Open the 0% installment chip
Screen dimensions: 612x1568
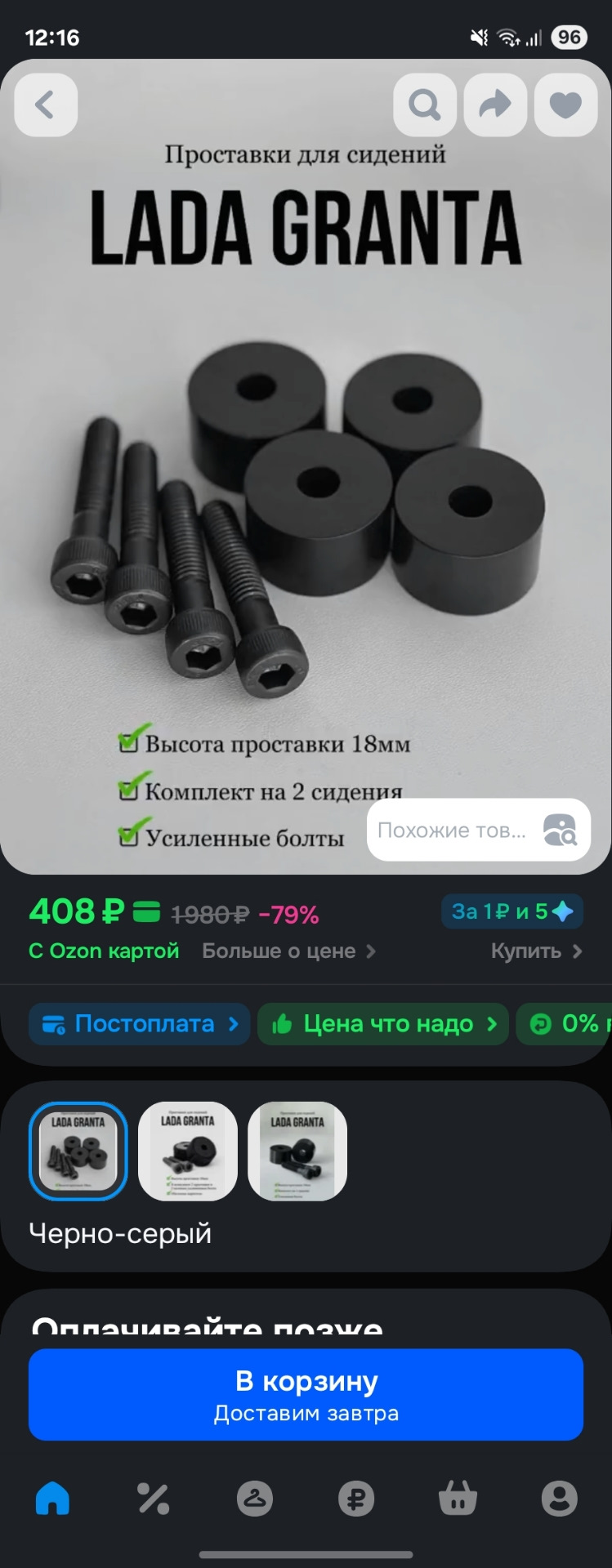(x=572, y=1023)
